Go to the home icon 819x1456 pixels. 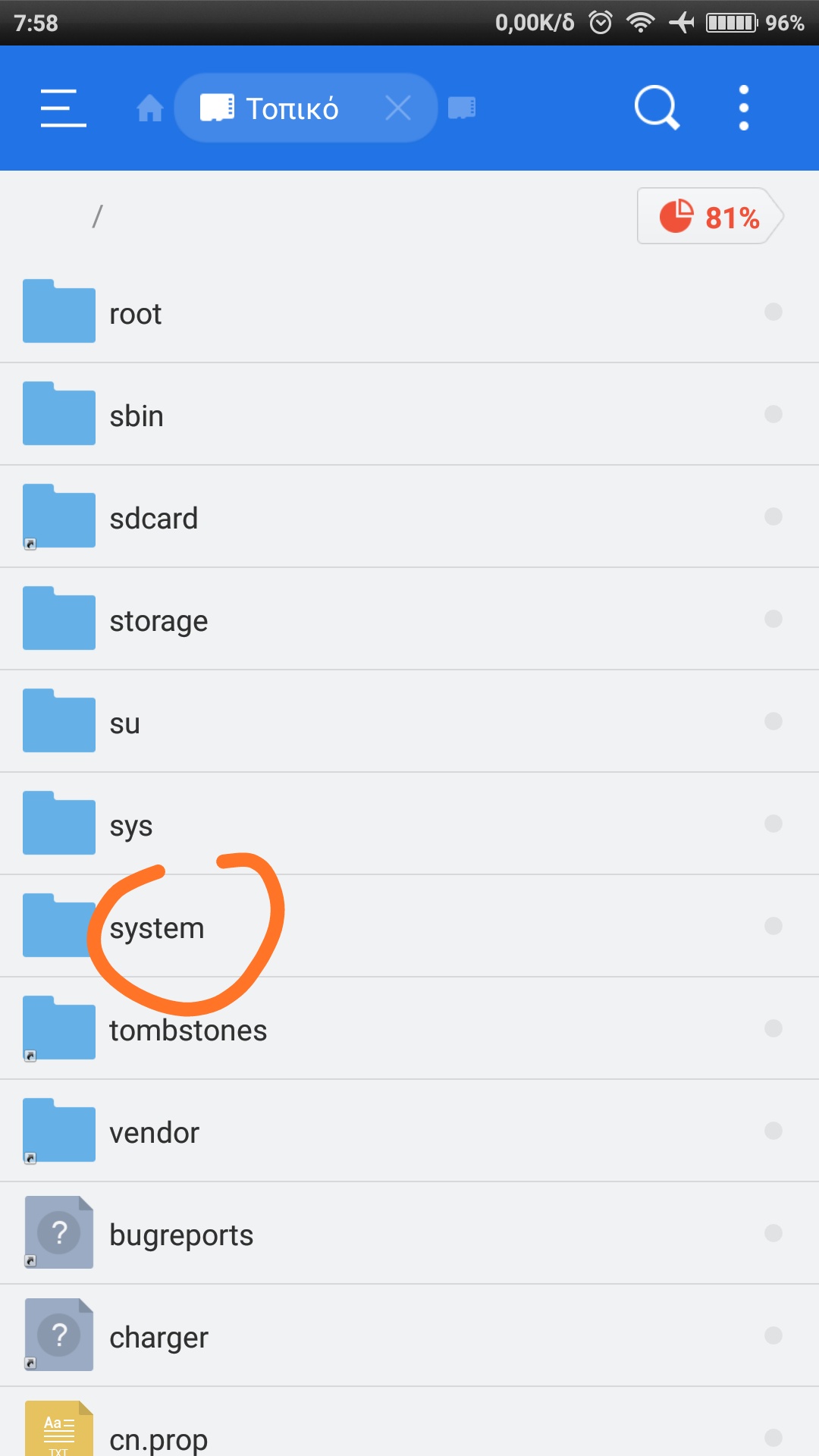[149, 108]
